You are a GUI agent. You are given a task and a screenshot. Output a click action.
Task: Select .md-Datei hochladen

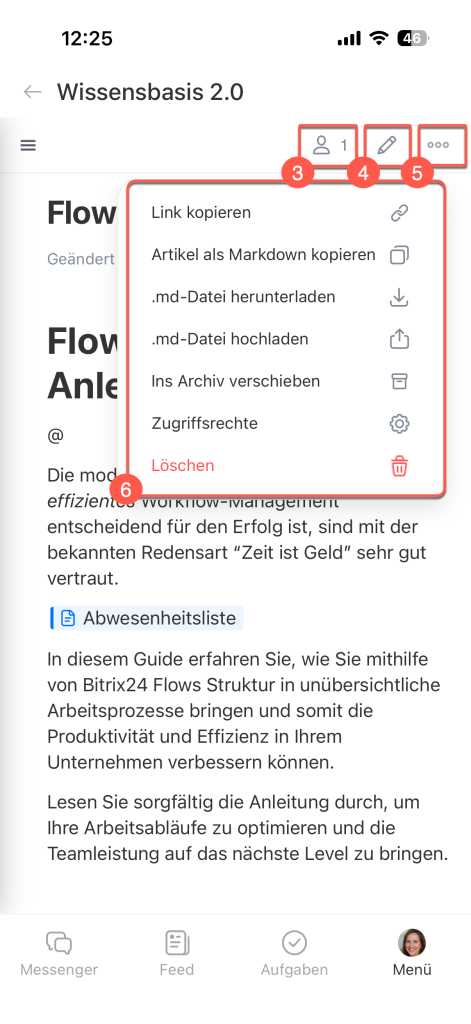pyautogui.click(x=282, y=340)
